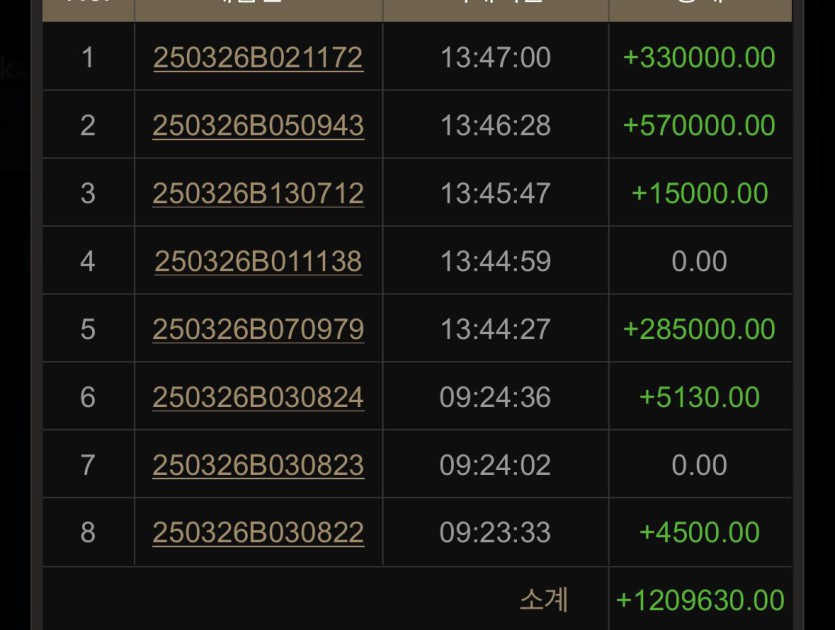Image resolution: width=835 pixels, height=630 pixels.
Task: Open record 250326B021172
Action: point(258,58)
